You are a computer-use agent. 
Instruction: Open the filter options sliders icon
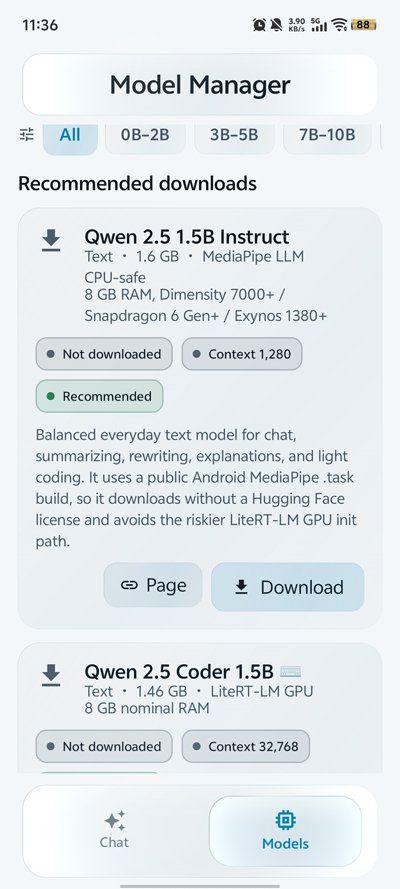tap(27, 134)
